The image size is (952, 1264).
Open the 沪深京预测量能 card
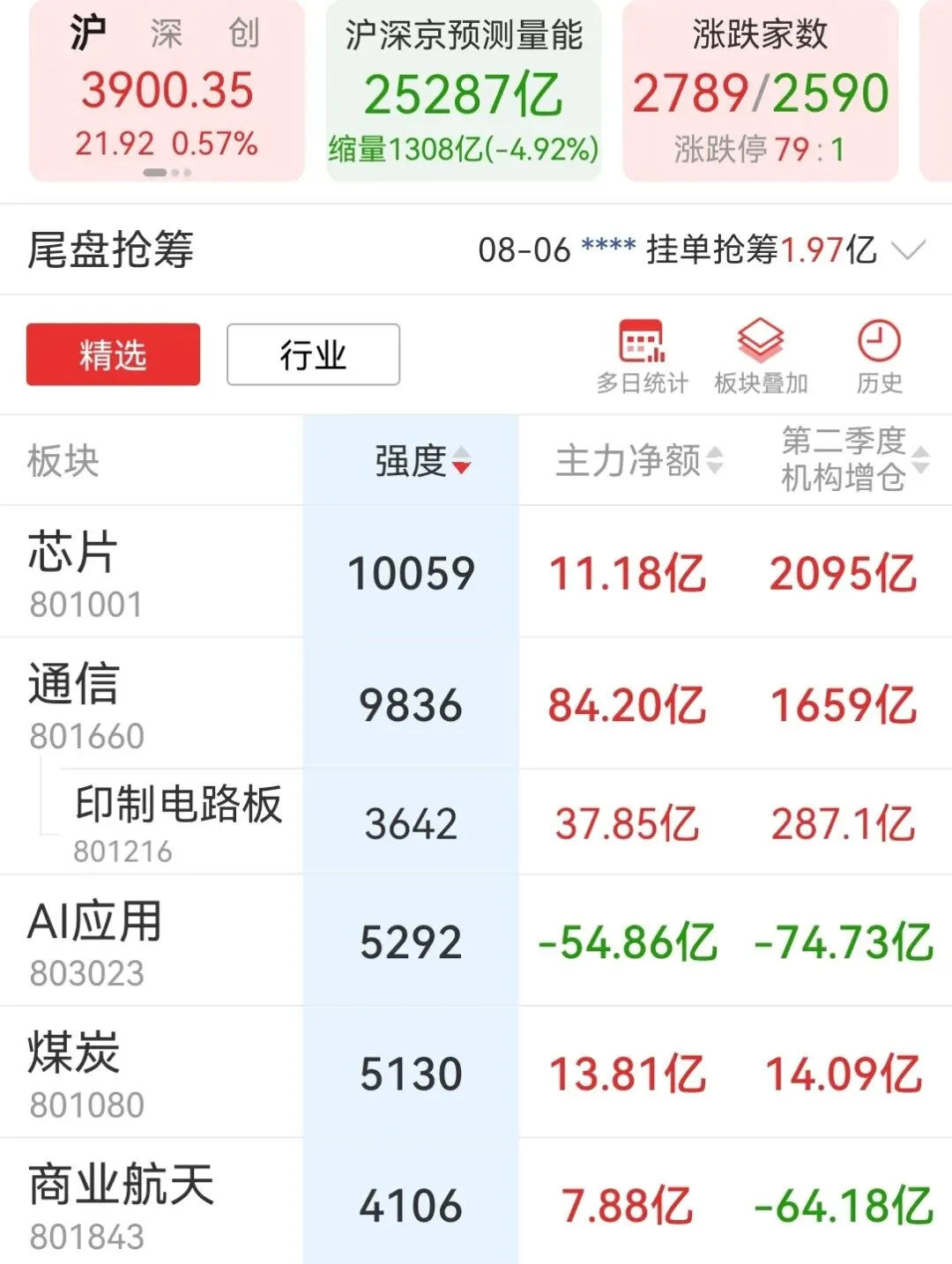(x=464, y=91)
